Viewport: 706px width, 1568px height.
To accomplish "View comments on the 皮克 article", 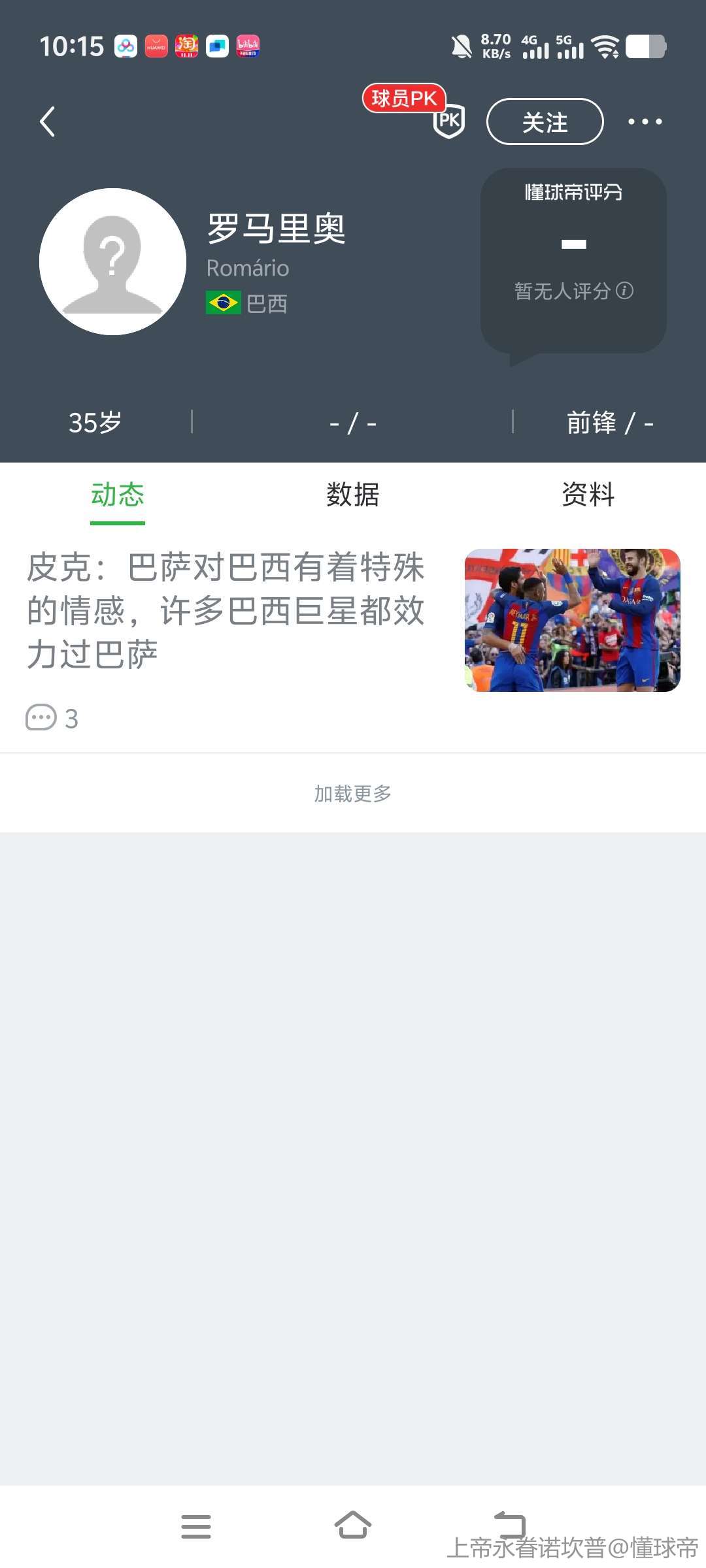I will coord(52,718).
